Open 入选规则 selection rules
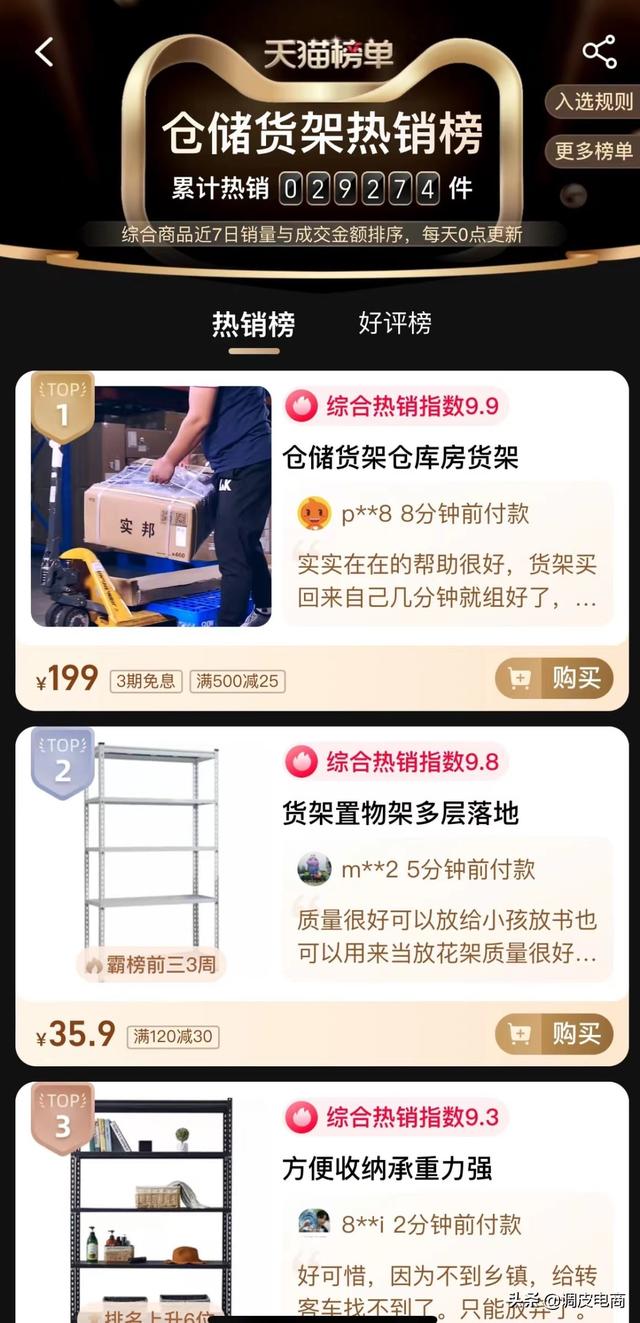Image resolution: width=640 pixels, height=1323 pixels. pos(594,102)
